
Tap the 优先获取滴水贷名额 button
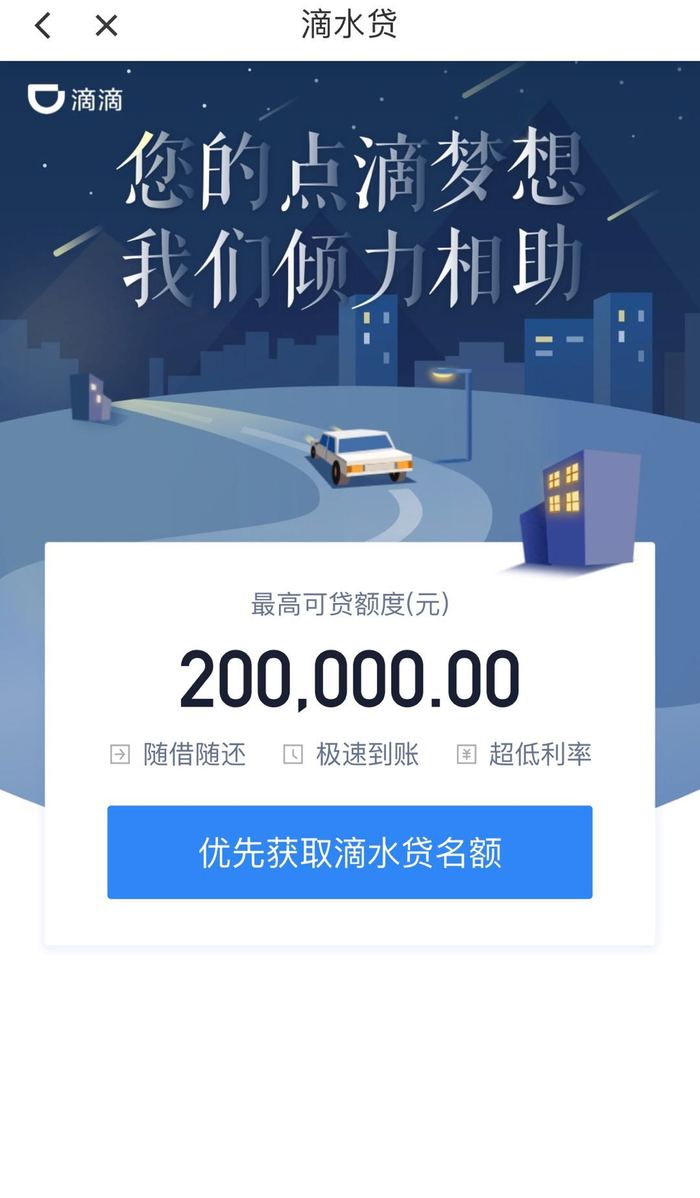click(x=350, y=852)
